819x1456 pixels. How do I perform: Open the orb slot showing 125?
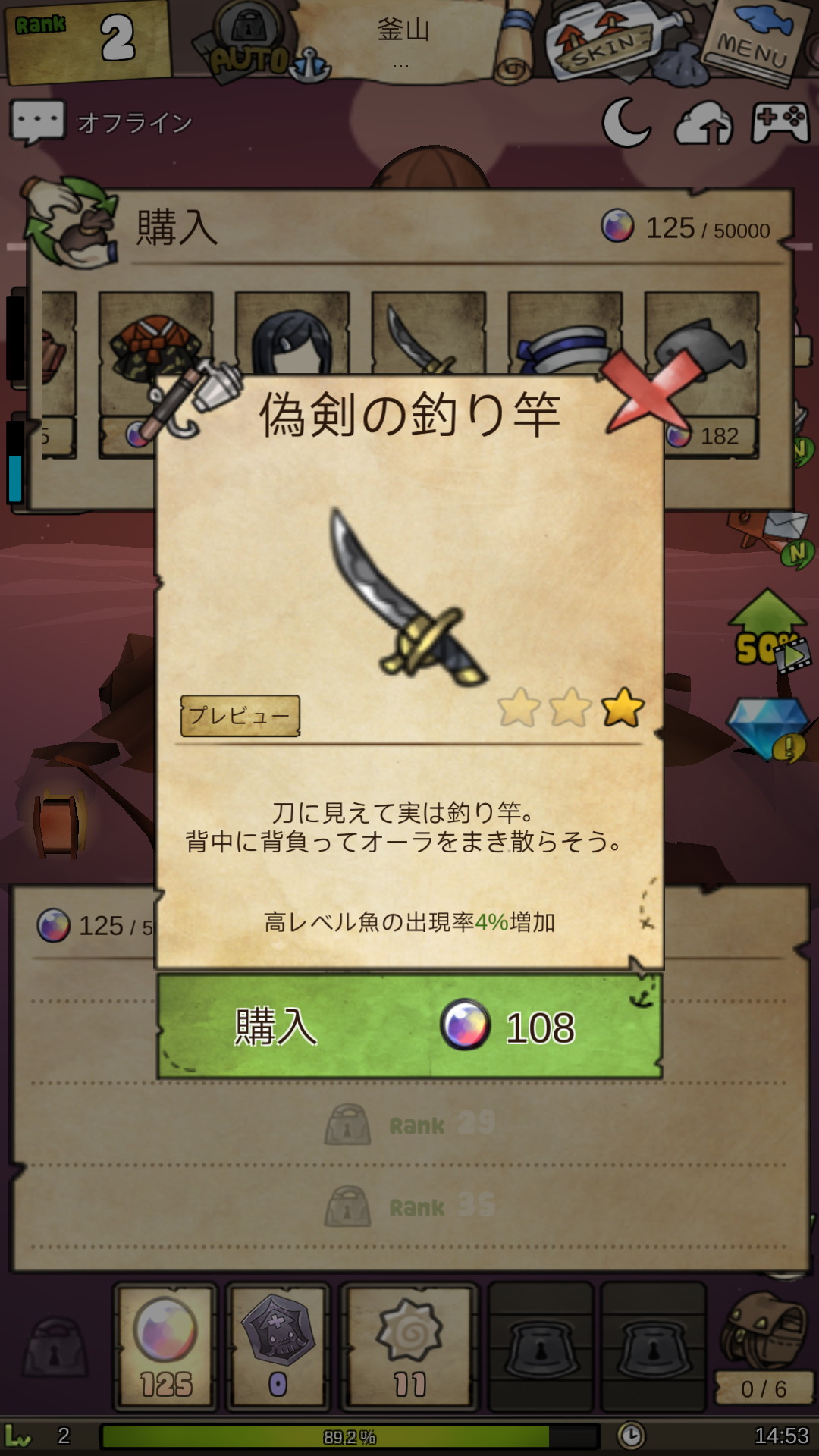[x=165, y=1345]
